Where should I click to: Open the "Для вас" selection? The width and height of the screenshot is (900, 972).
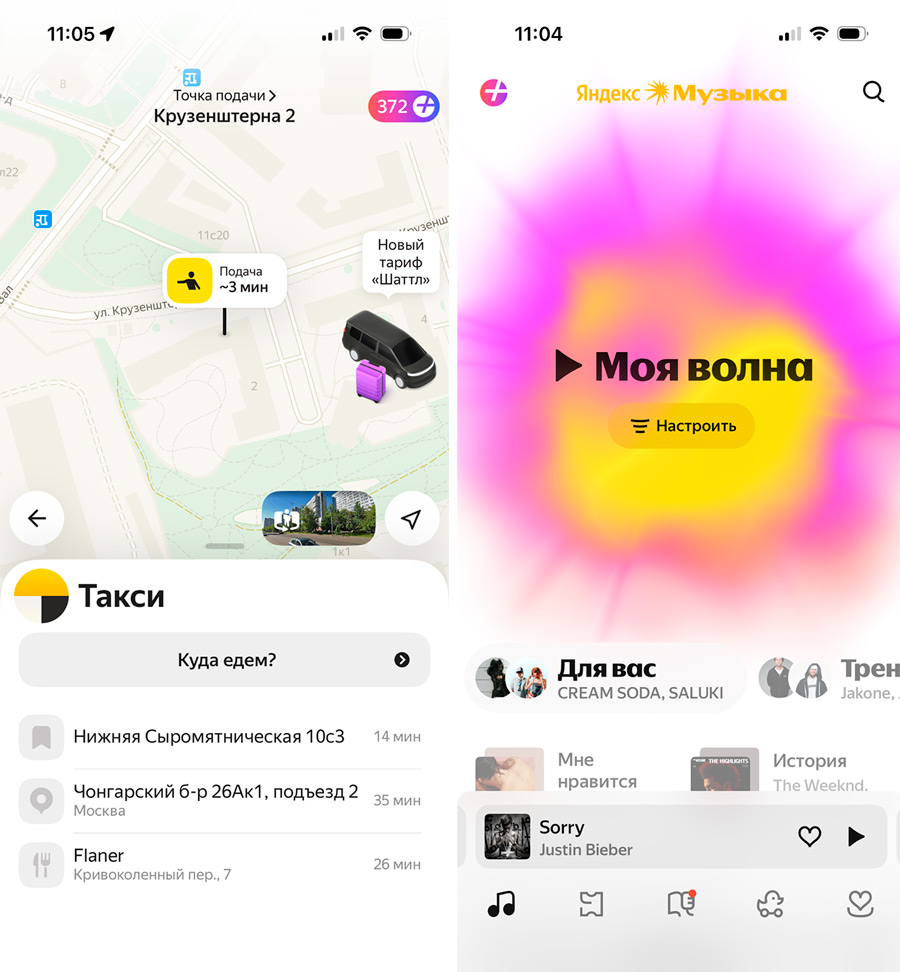point(605,678)
